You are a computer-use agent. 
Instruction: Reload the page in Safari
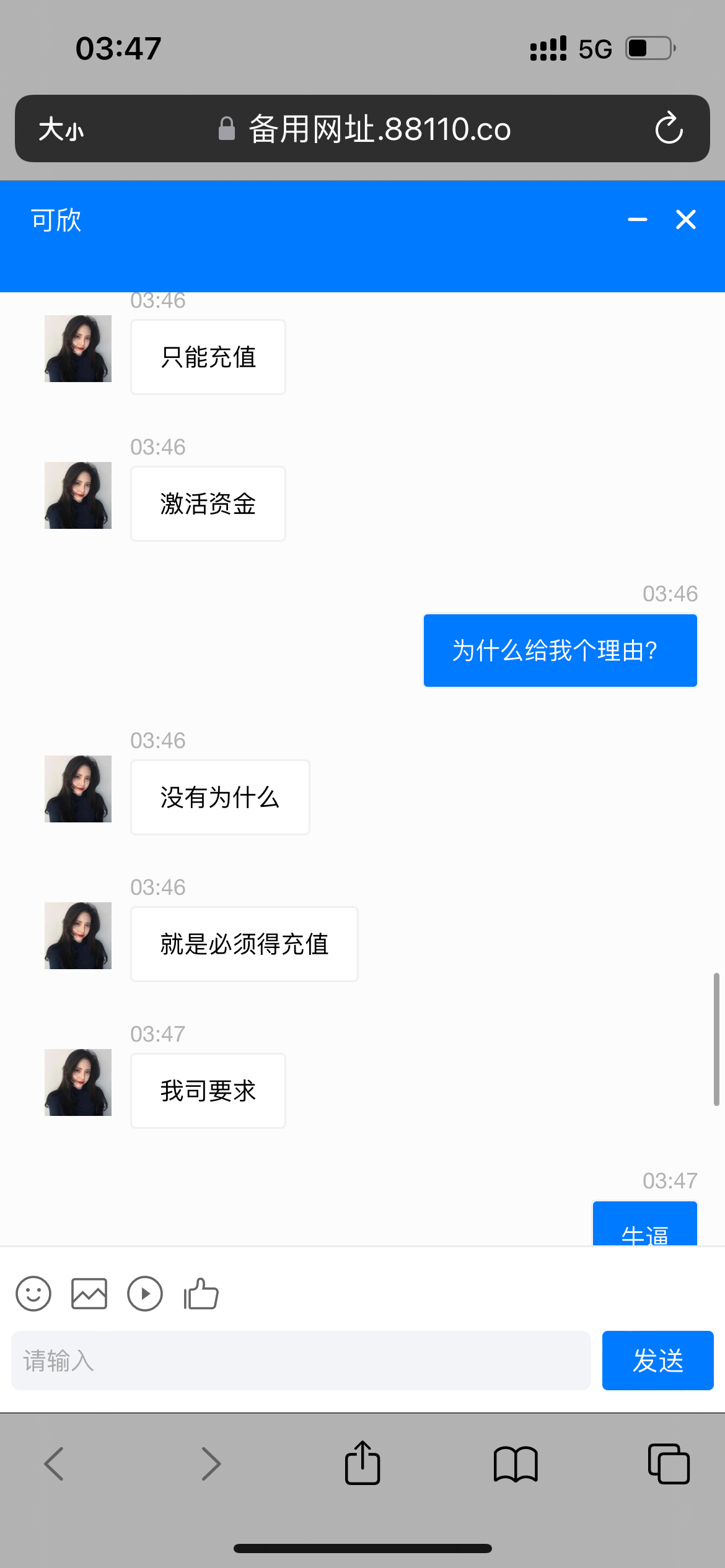(669, 128)
